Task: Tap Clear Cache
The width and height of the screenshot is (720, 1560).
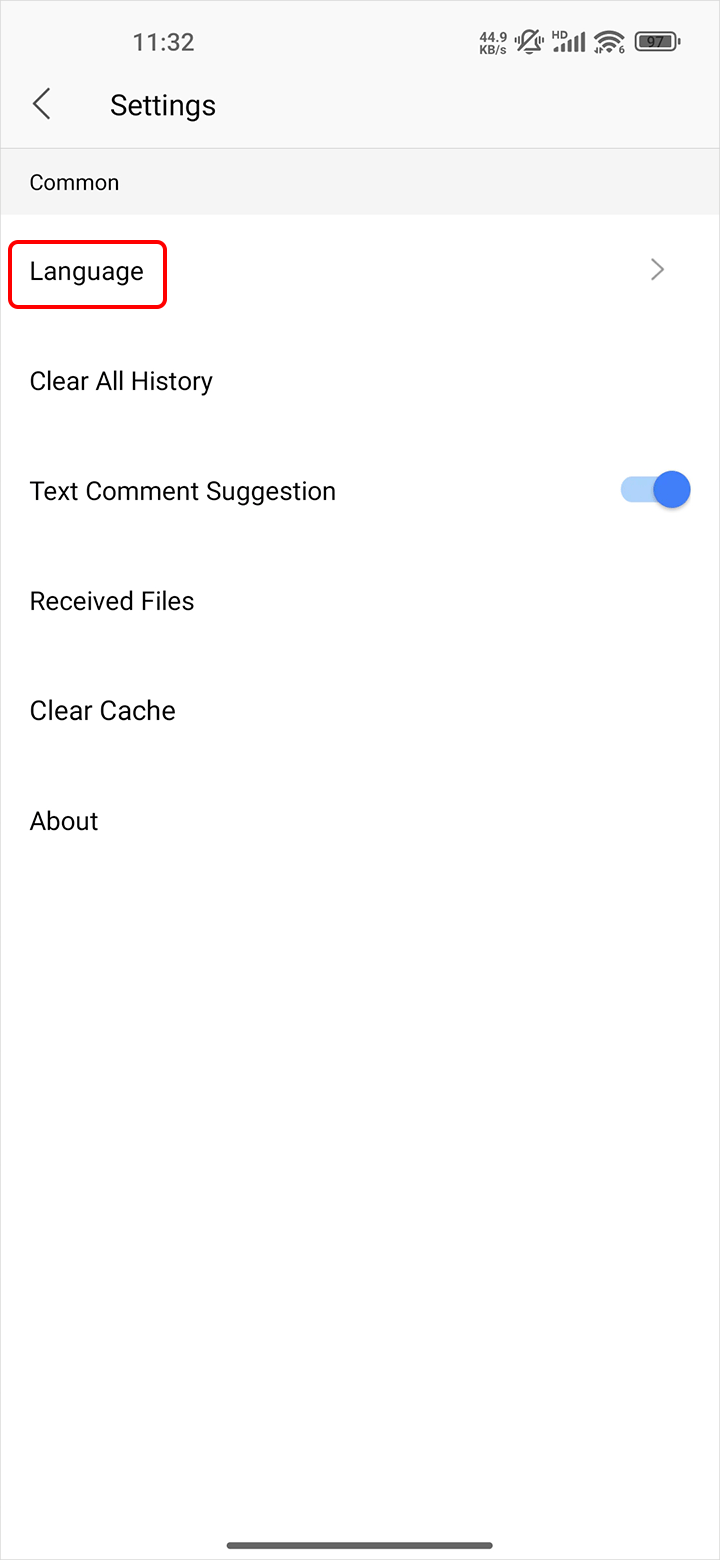Action: pos(102,711)
